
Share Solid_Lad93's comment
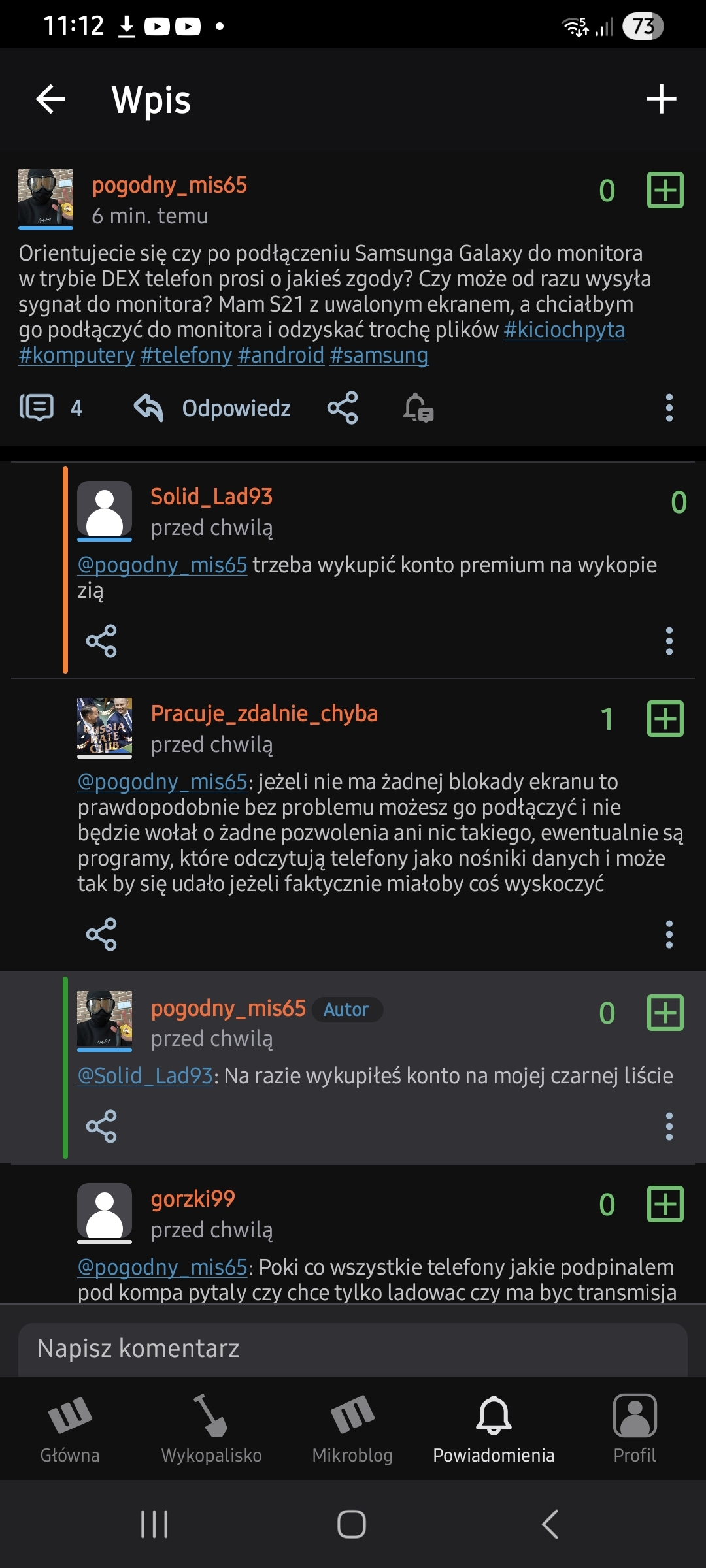101,641
